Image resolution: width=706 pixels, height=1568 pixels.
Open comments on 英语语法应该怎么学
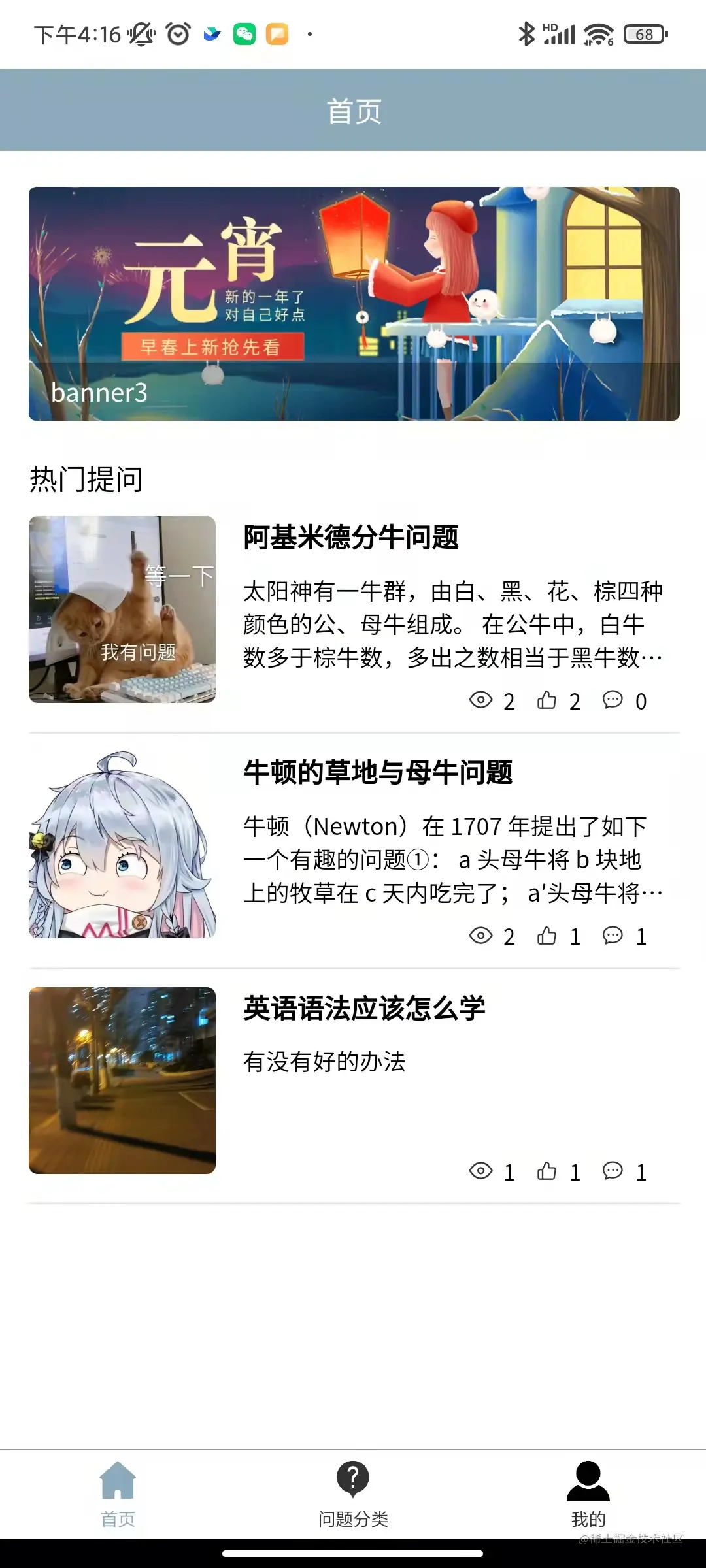point(613,1171)
